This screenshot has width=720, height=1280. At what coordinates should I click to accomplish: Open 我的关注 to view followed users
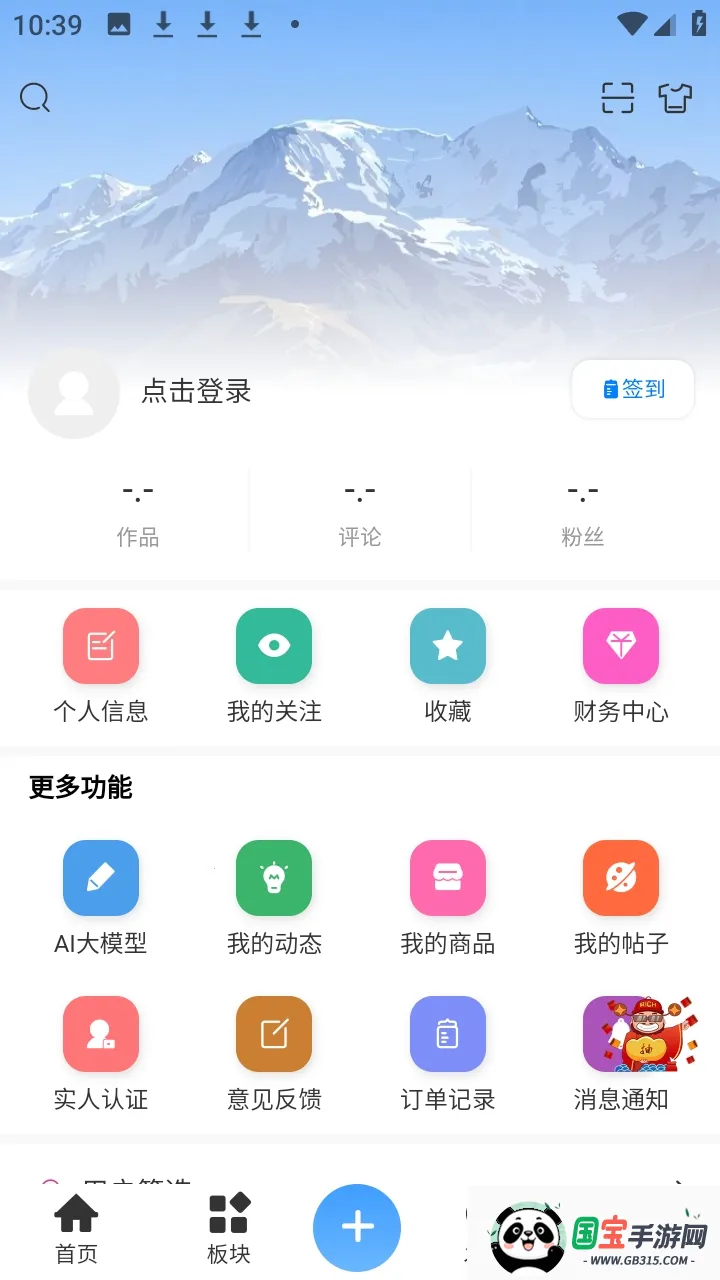pyautogui.click(x=274, y=645)
